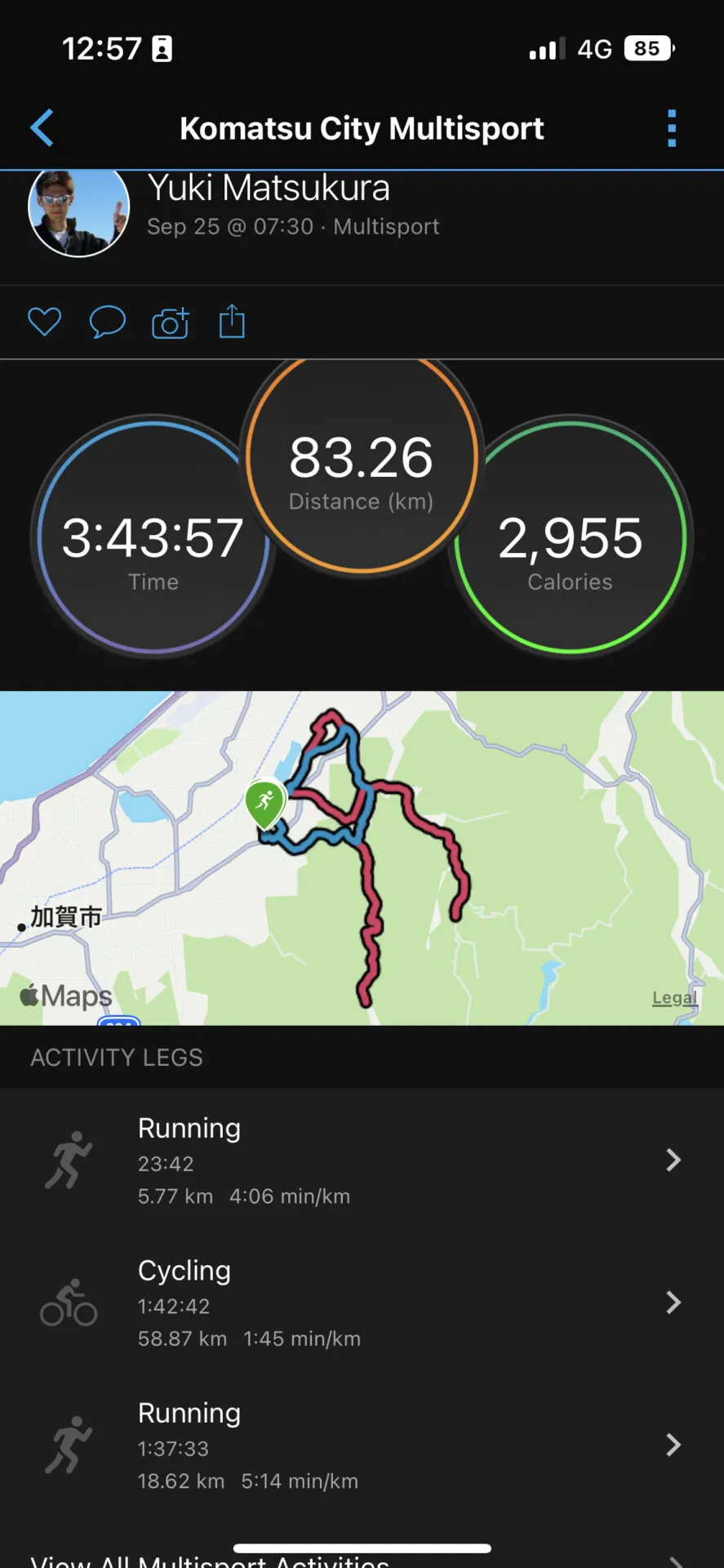Go back using the blue arrow
Screen dimensions: 724x1568
point(42,128)
